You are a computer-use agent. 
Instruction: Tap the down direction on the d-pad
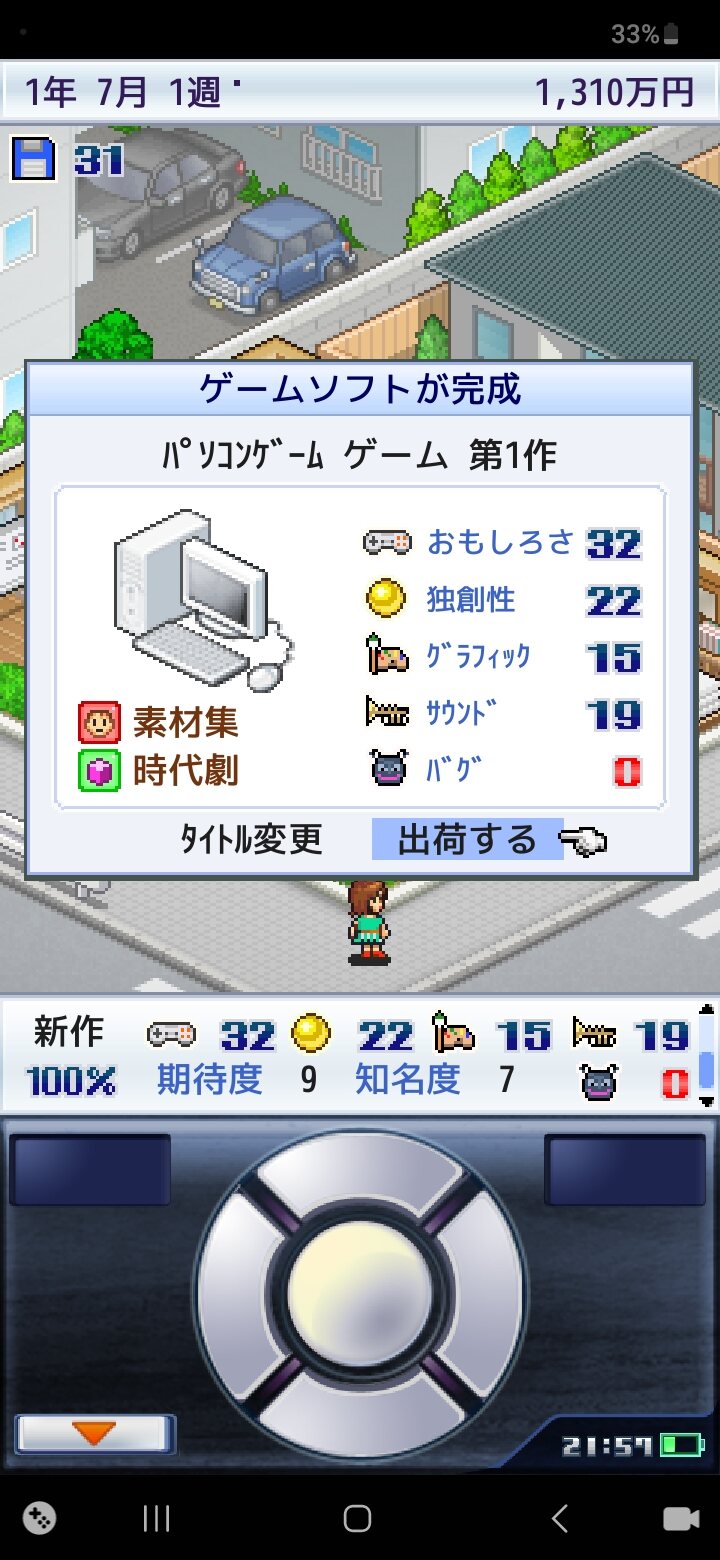359,1412
